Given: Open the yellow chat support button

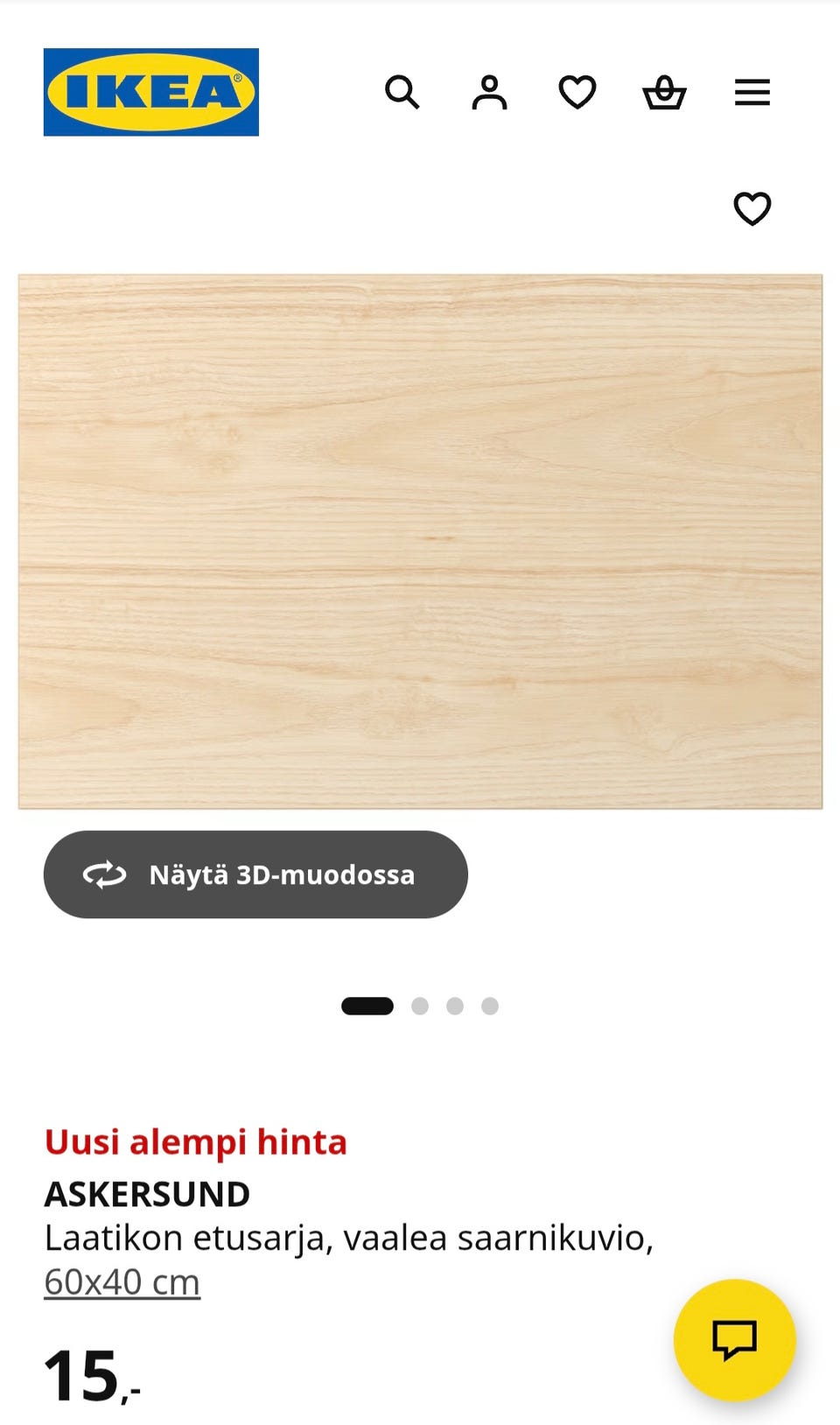Looking at the screenshot, I should pyautogui.click(x=734, y=1339).
